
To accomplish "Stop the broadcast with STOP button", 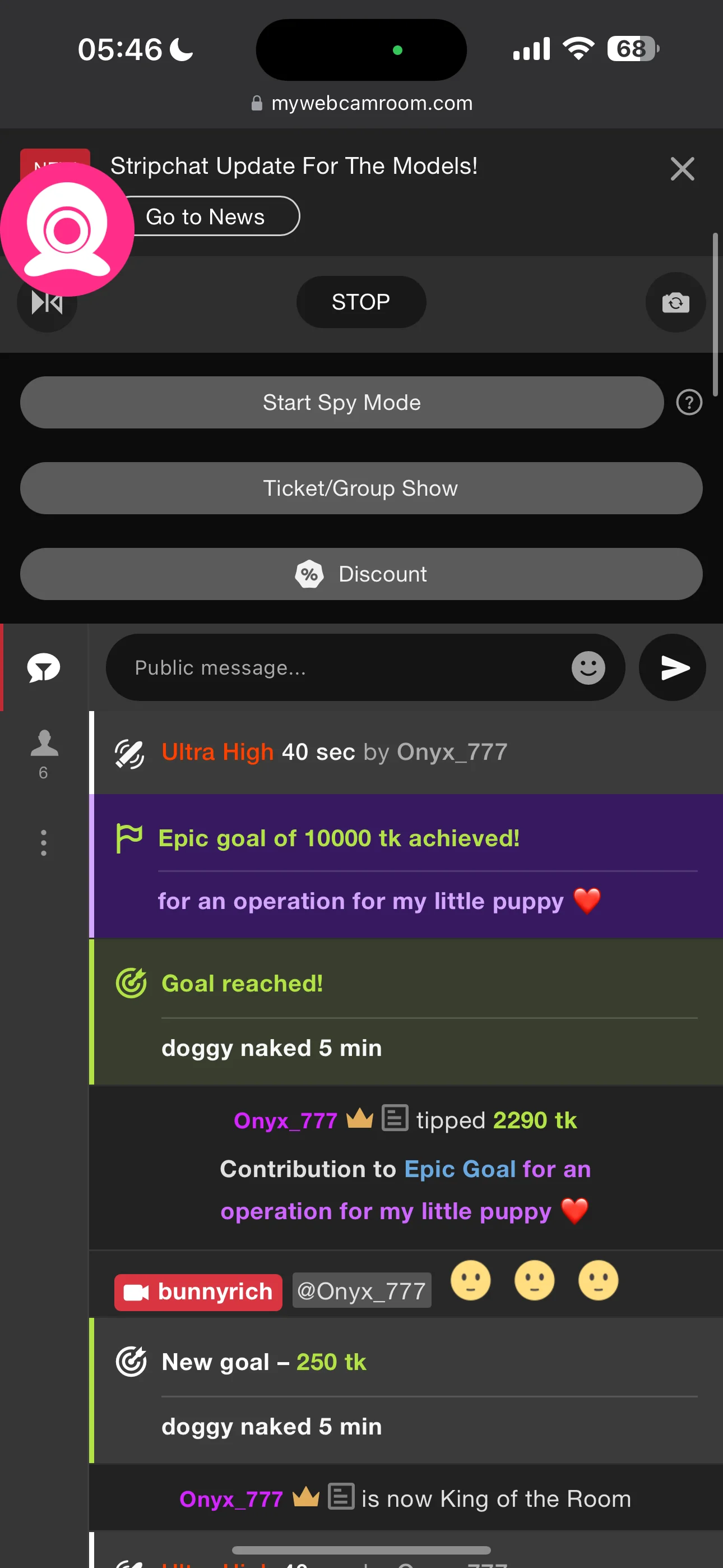I will tap(361, 302).
